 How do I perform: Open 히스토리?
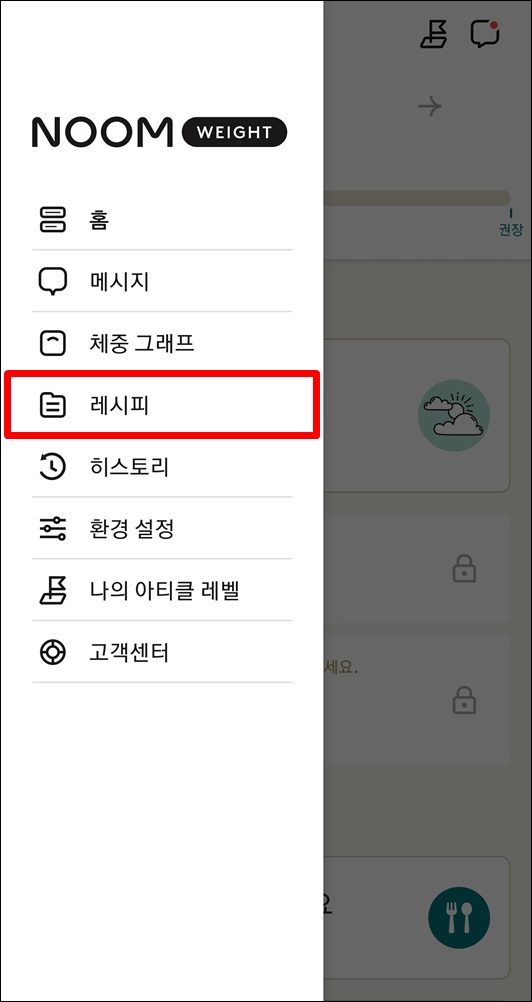coord(162,467)
